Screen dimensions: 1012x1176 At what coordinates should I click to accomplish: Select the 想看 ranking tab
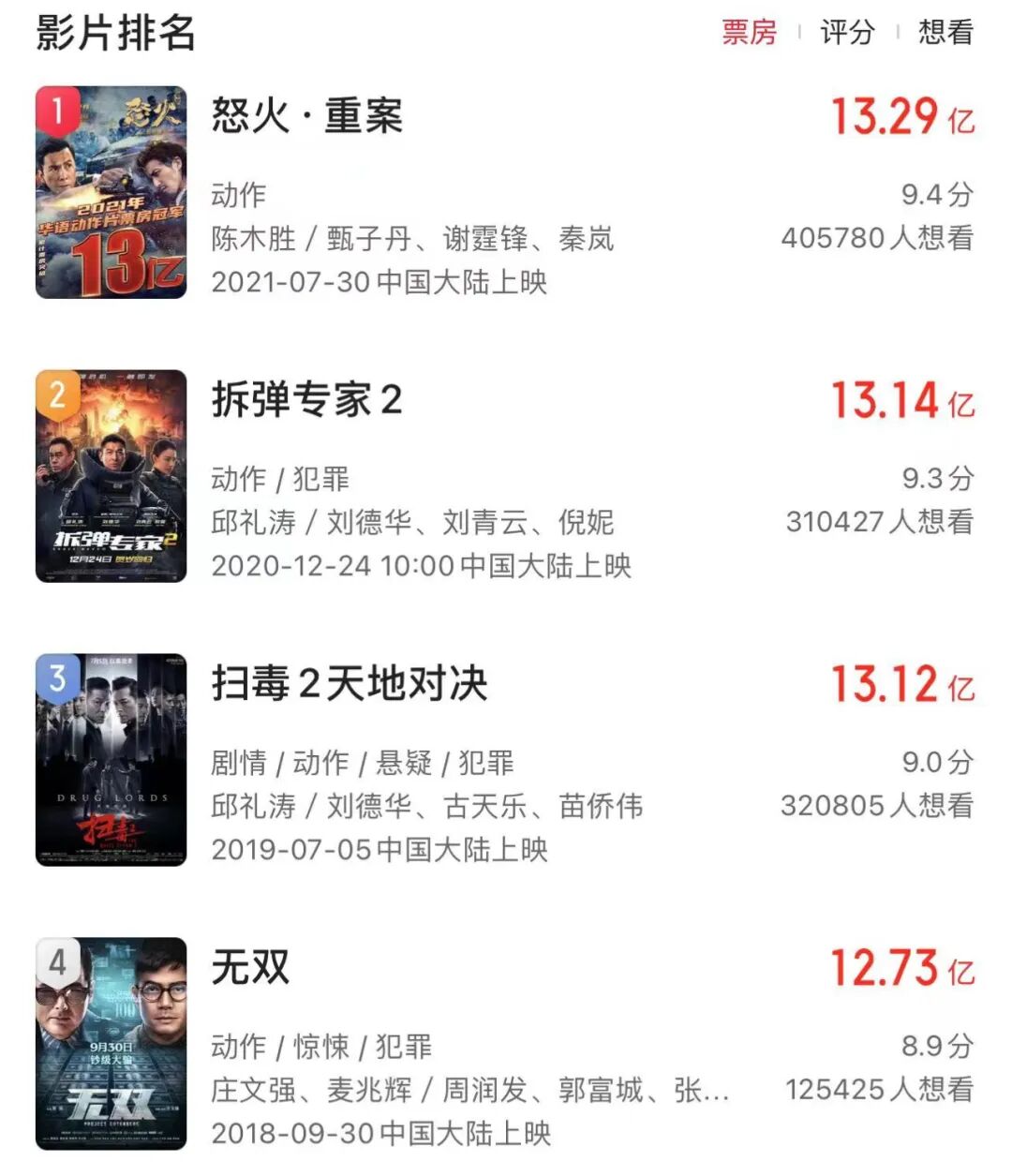(945, 33)
